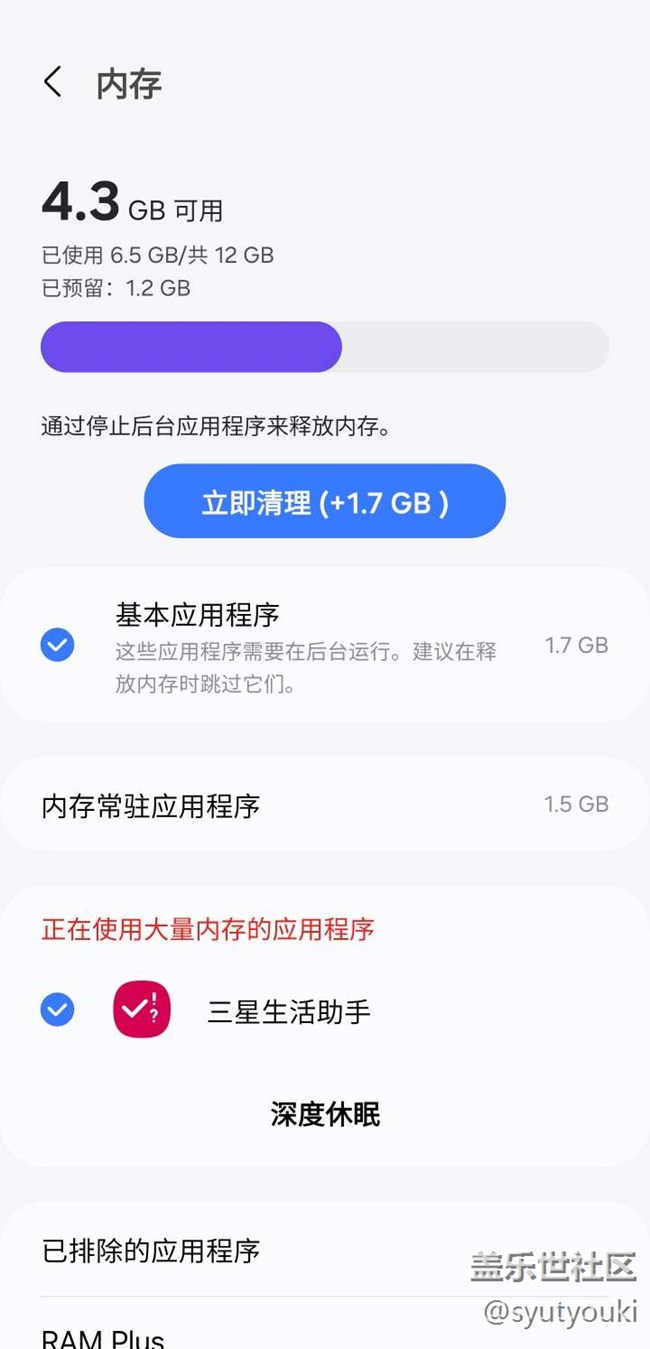Uncheck the 基本应用程序 checkbox
The height and width of the screenshot is (1349, 650).
click(x=57, y=645)
